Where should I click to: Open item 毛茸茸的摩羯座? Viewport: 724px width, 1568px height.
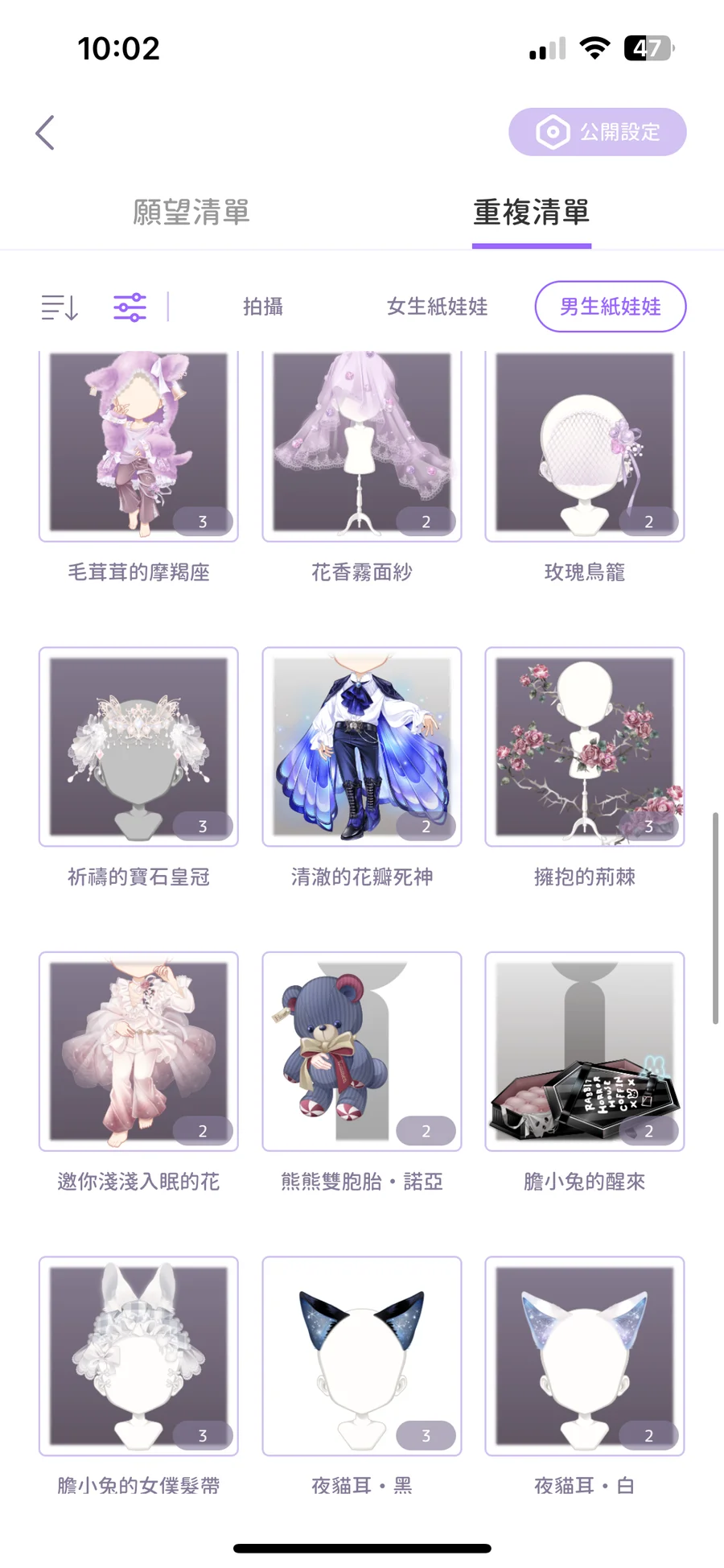click(138, 445)
